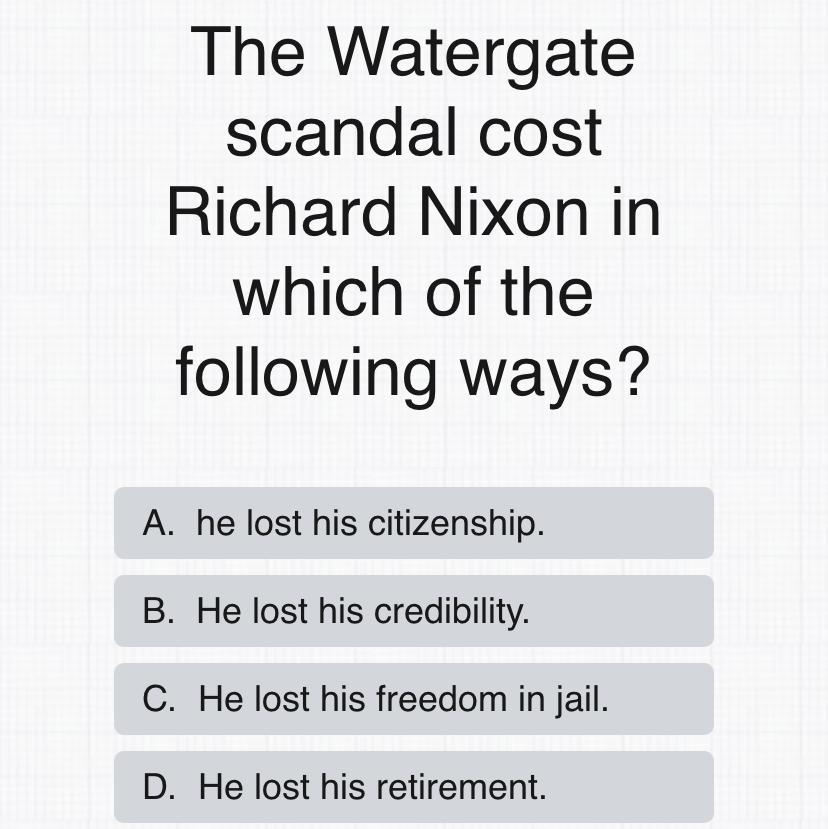Select answer A: he lost his citizenship
Screen dimensions: 828x829
coord(413,523)
